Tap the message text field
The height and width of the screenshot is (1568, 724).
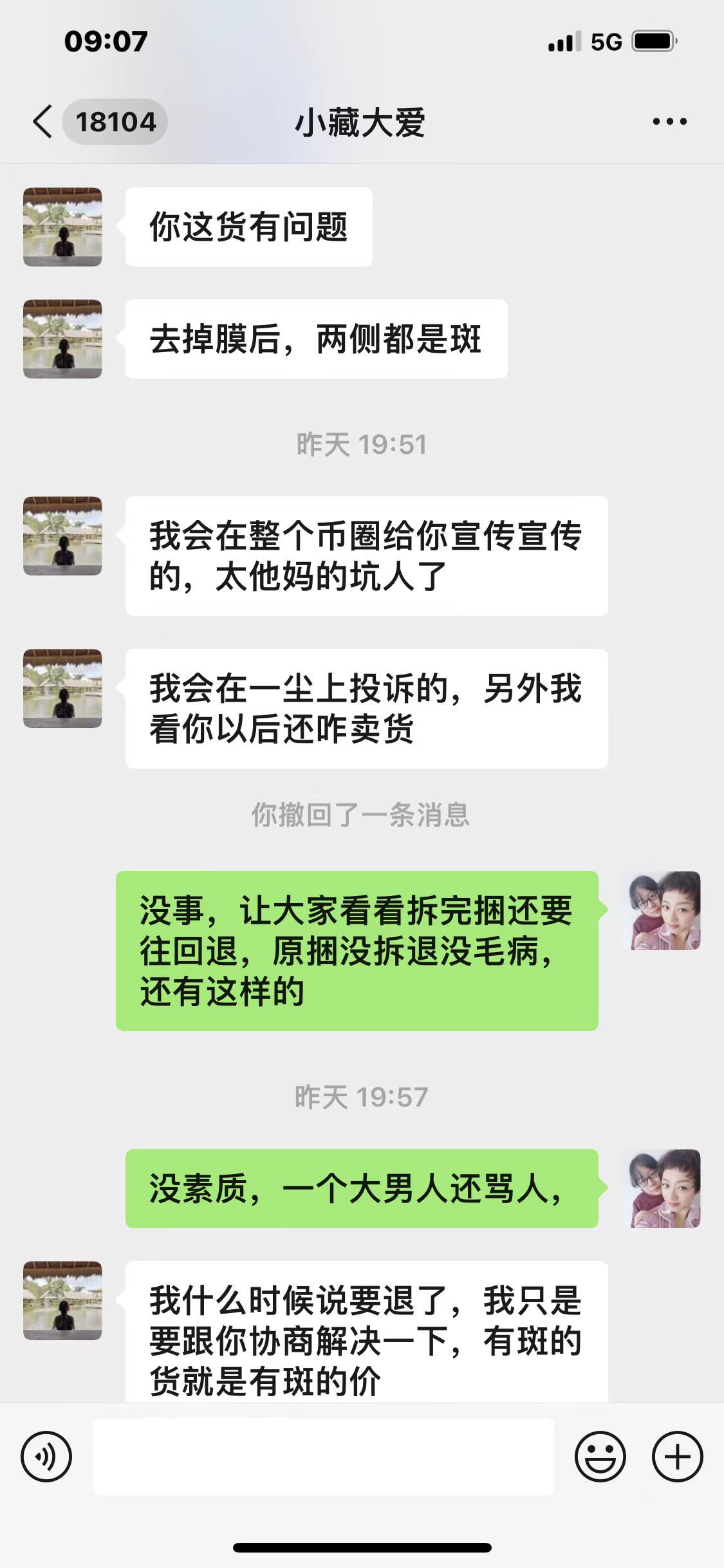click(323, 1457)
